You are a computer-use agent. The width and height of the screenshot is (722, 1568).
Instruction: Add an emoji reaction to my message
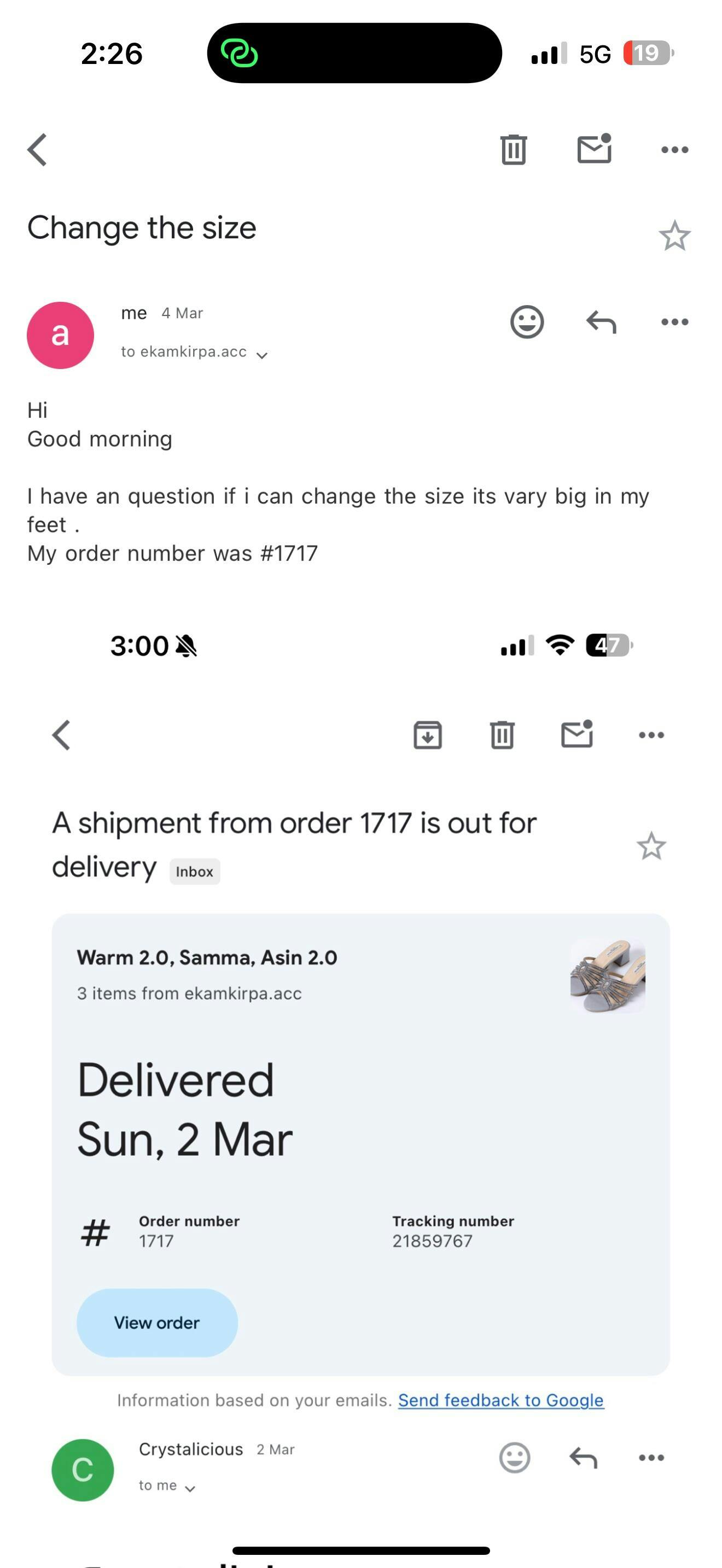[527, 322]
